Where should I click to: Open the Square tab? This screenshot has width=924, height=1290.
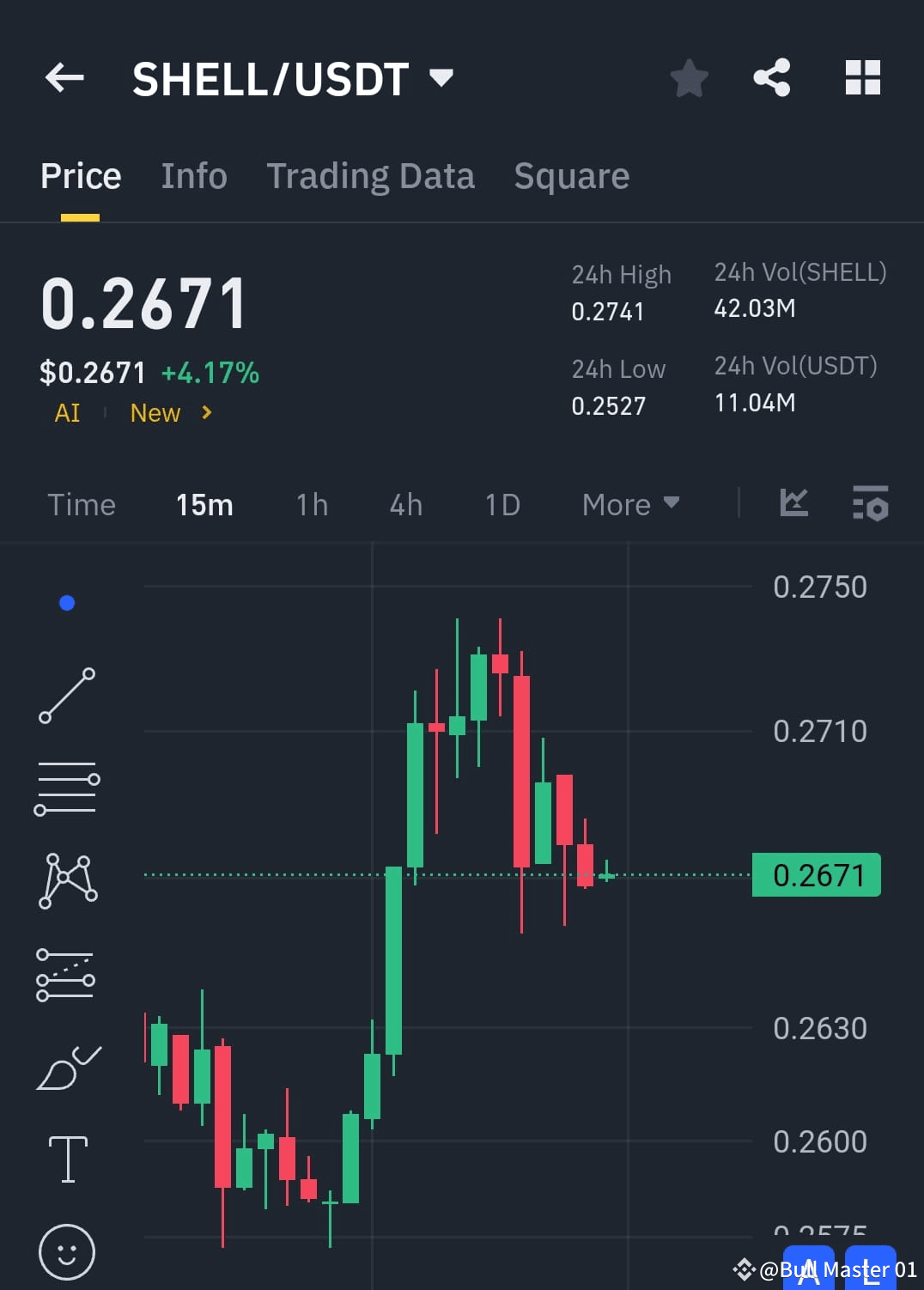(571, 175)
